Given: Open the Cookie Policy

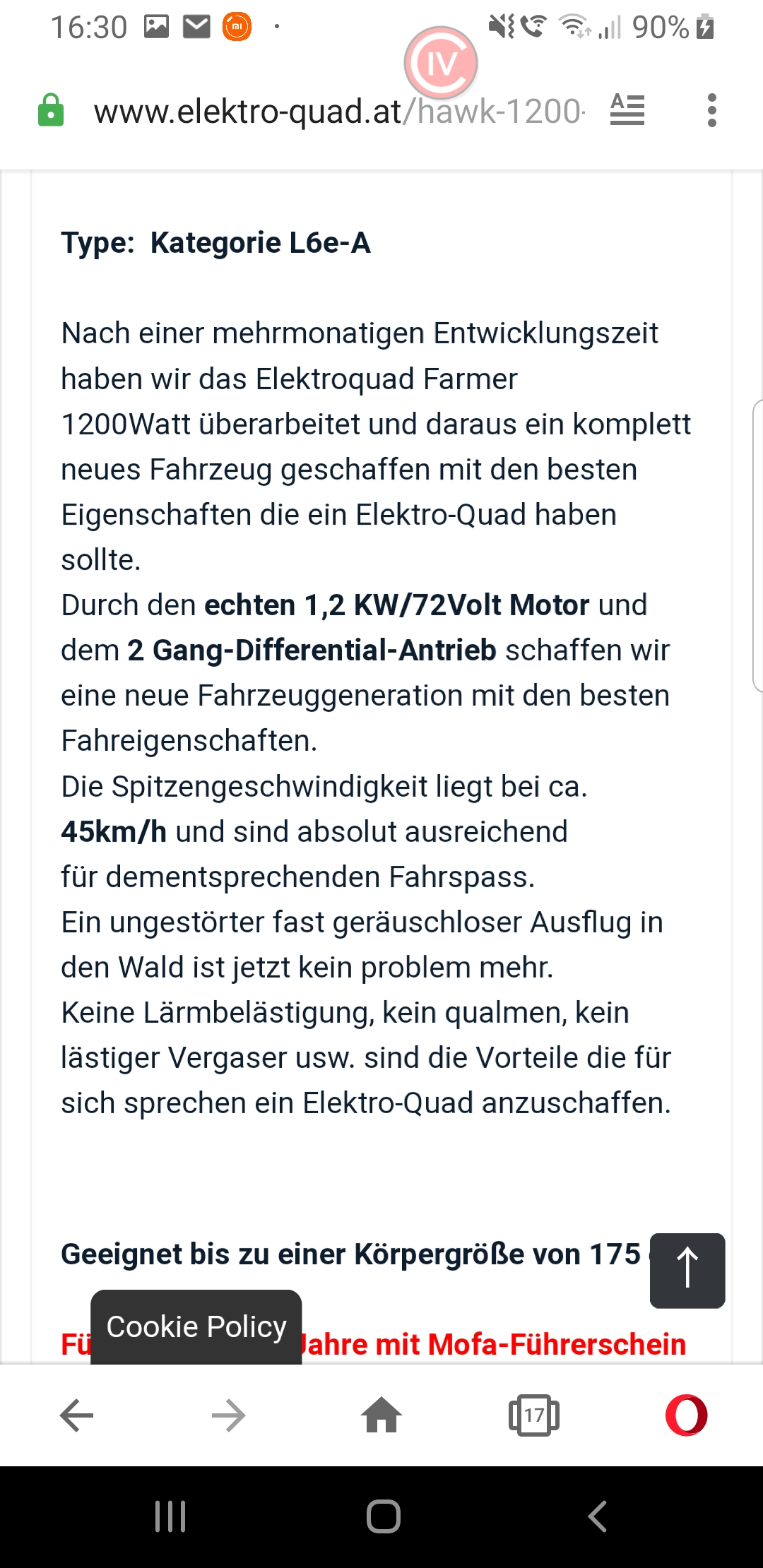Looking at the screenshot, I should point(196,1327).
